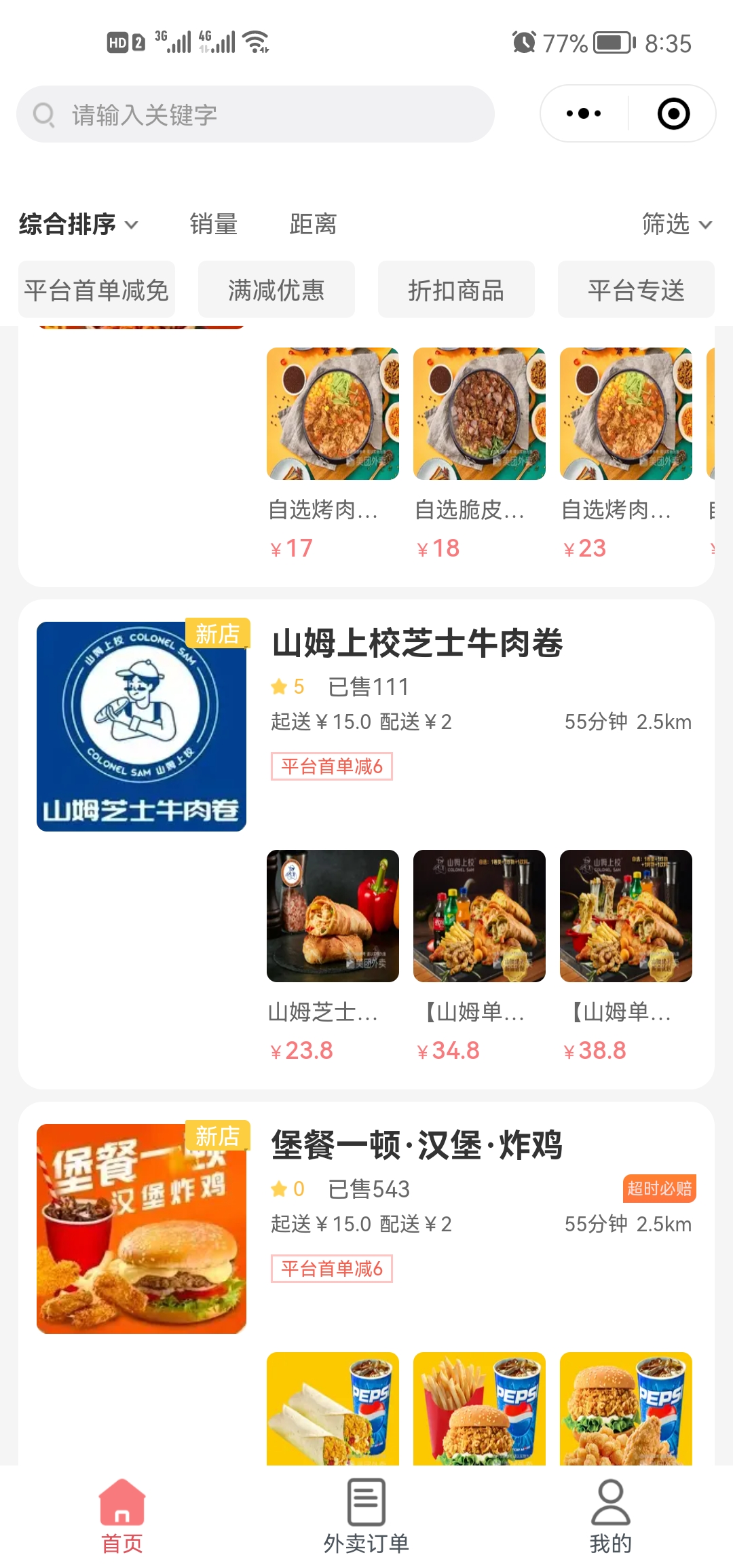The image size is (733, 1568).
Task: Filter by 平台专送 delivery
Action: 636,290
